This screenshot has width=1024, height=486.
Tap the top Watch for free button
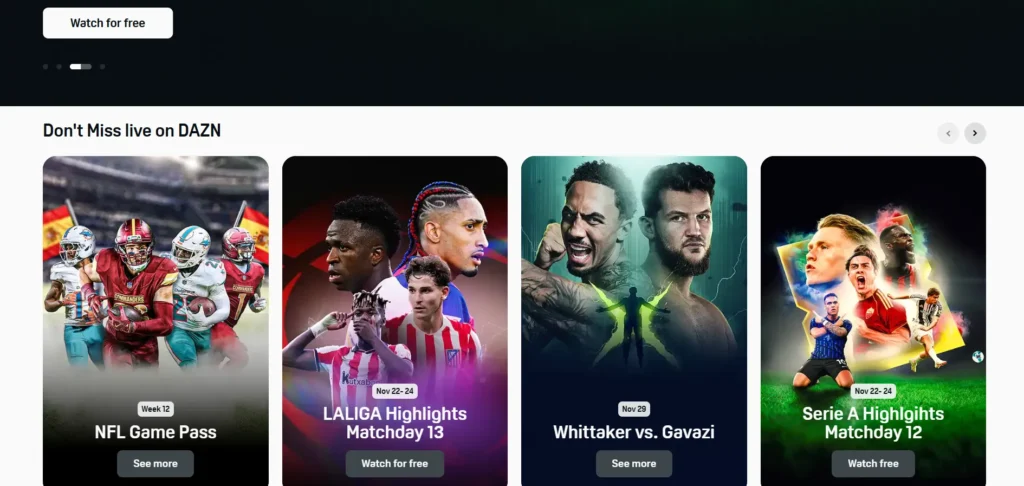coord(107,23)
